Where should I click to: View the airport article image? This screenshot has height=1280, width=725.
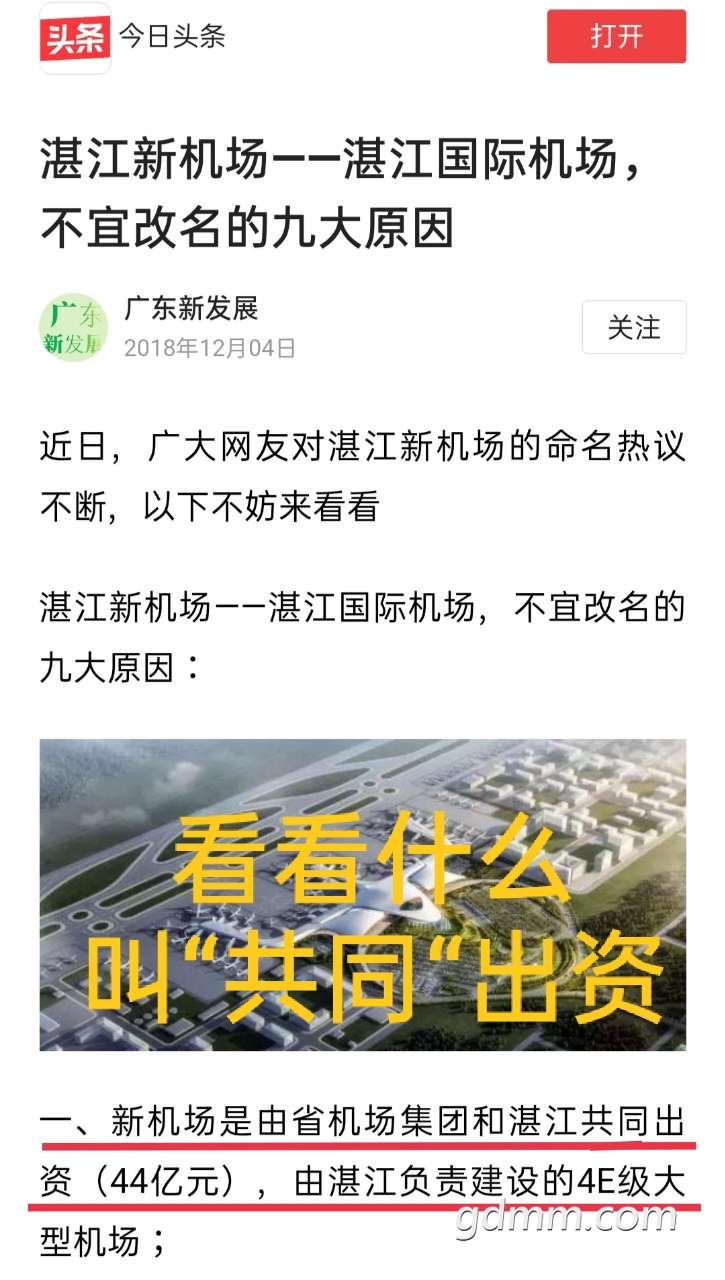(x=363, y=894)
